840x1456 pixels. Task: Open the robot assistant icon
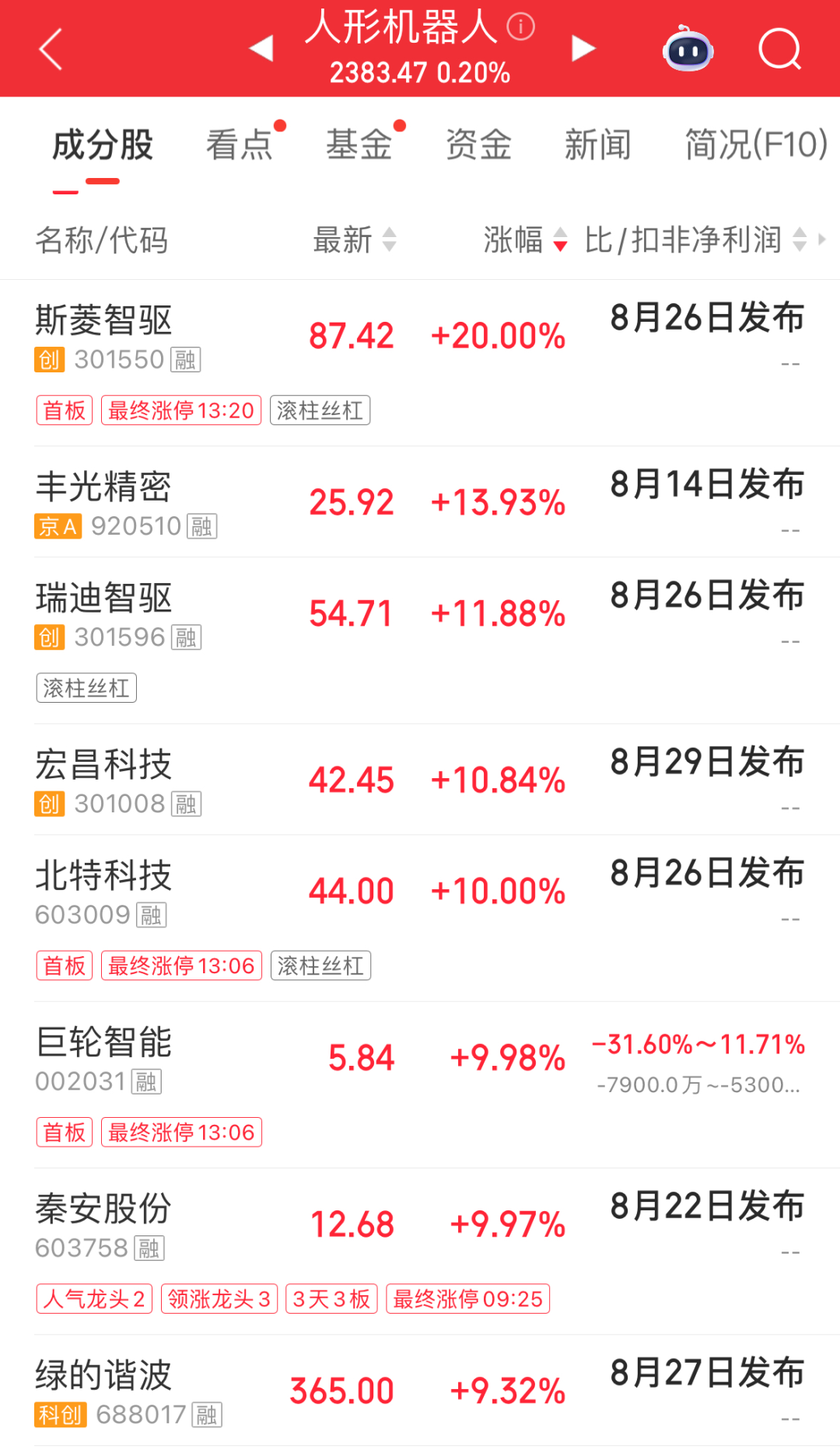[688, 49]
